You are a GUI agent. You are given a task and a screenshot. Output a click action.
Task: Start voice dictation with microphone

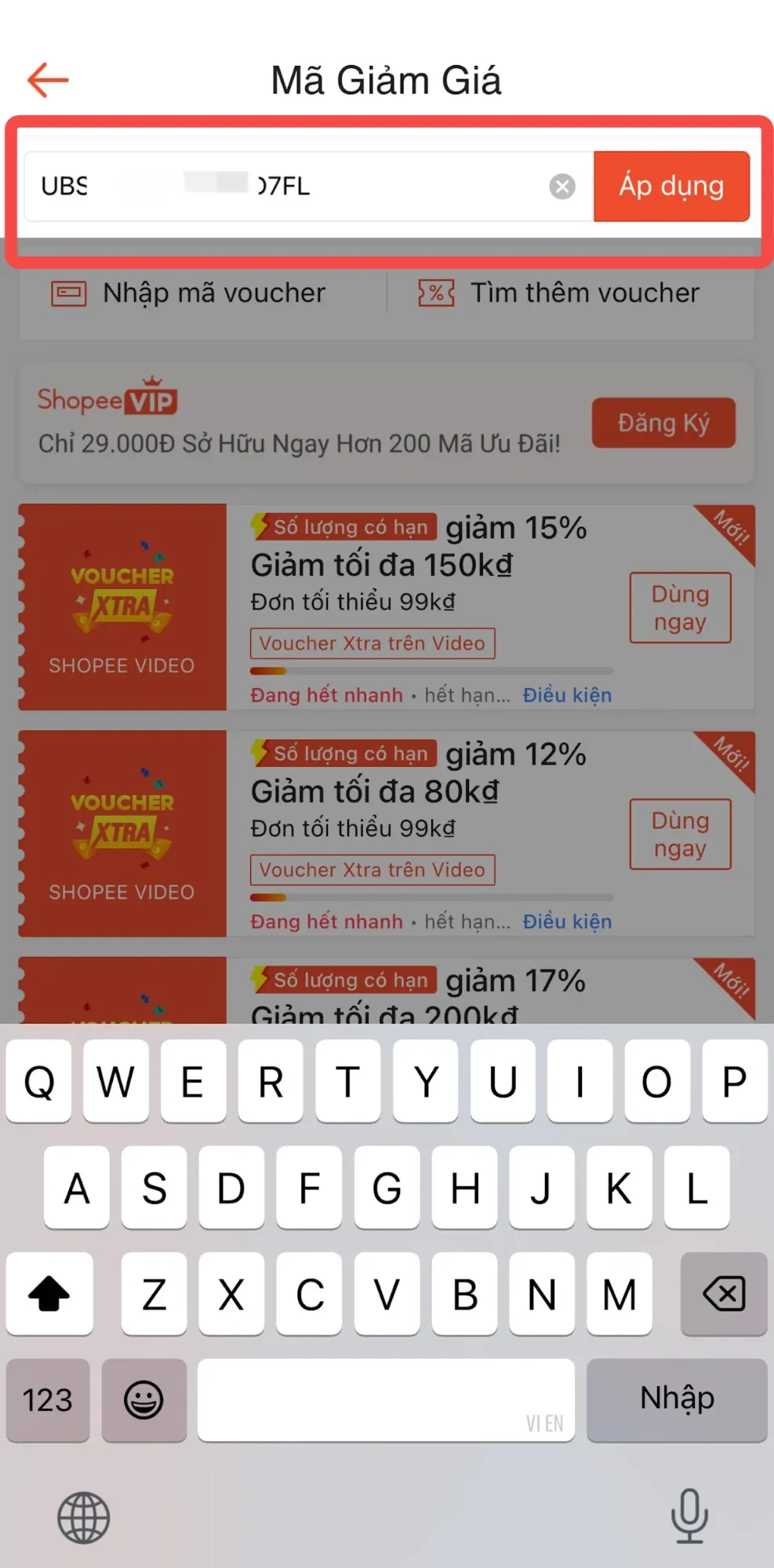click(x=689, y=1515)
